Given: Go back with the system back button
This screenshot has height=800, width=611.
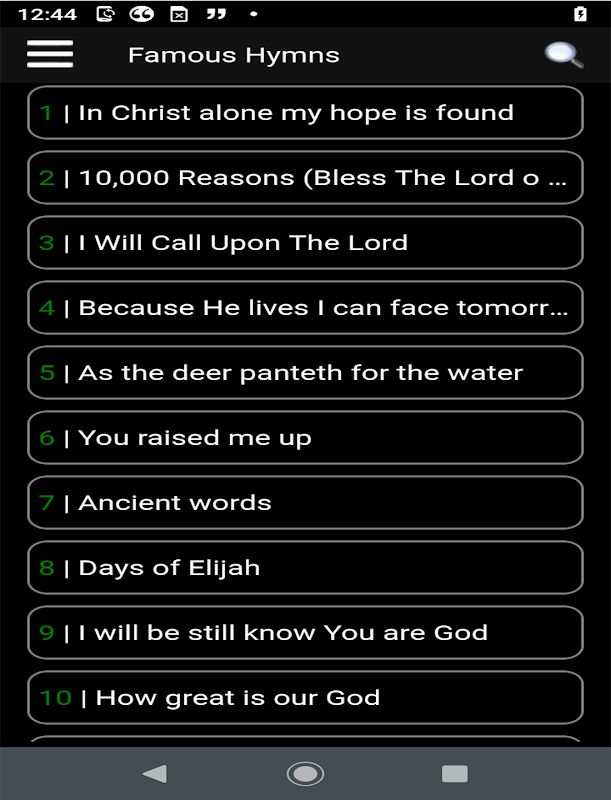Looking at the screenshot, I should point(155,773).
